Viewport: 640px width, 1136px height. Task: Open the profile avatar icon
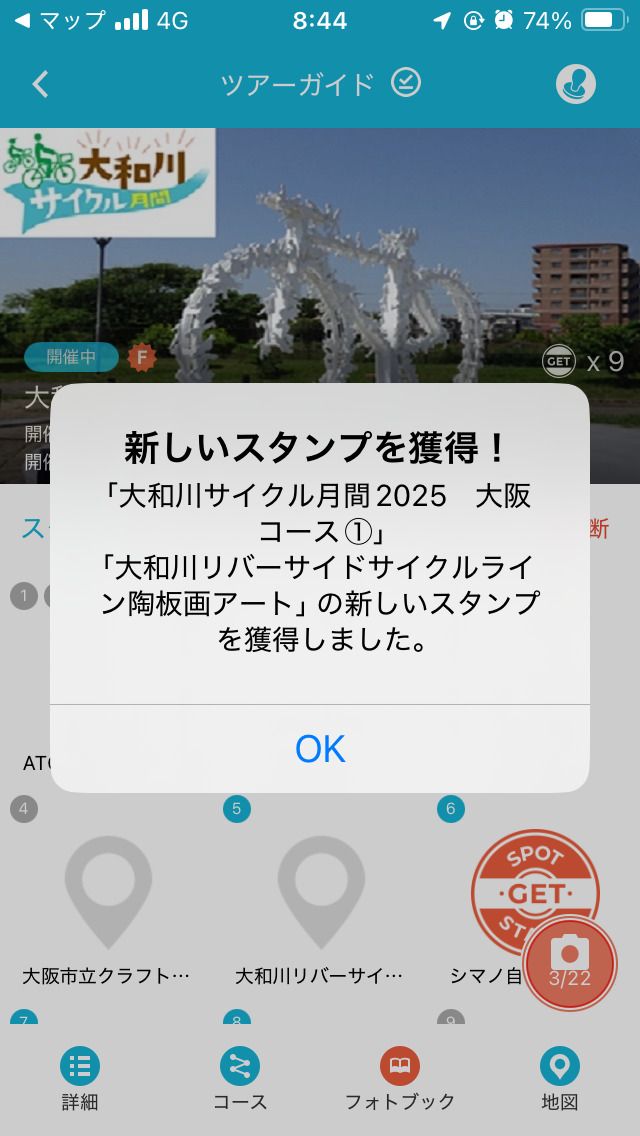click(x=576, y=84)
